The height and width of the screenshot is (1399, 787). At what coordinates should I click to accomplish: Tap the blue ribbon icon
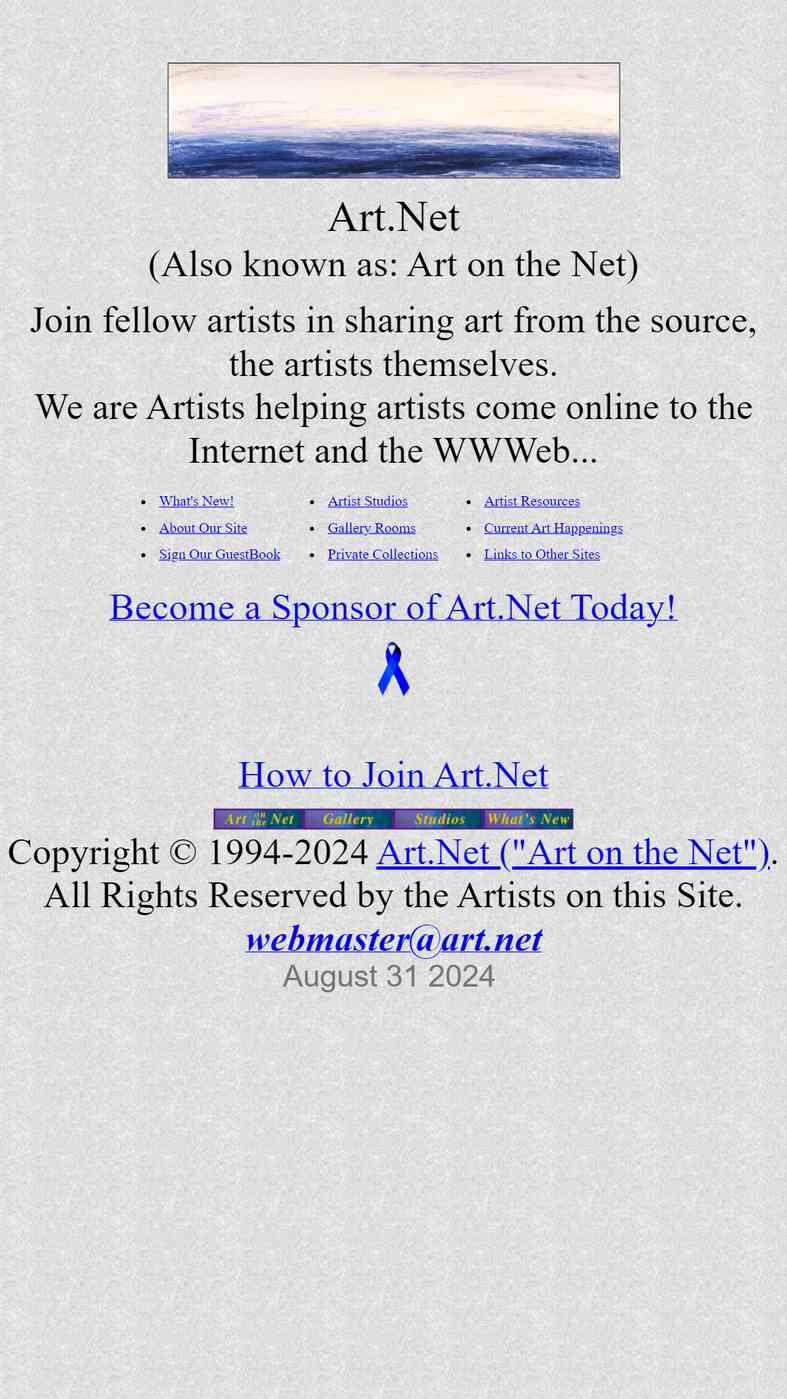point(393,669)
